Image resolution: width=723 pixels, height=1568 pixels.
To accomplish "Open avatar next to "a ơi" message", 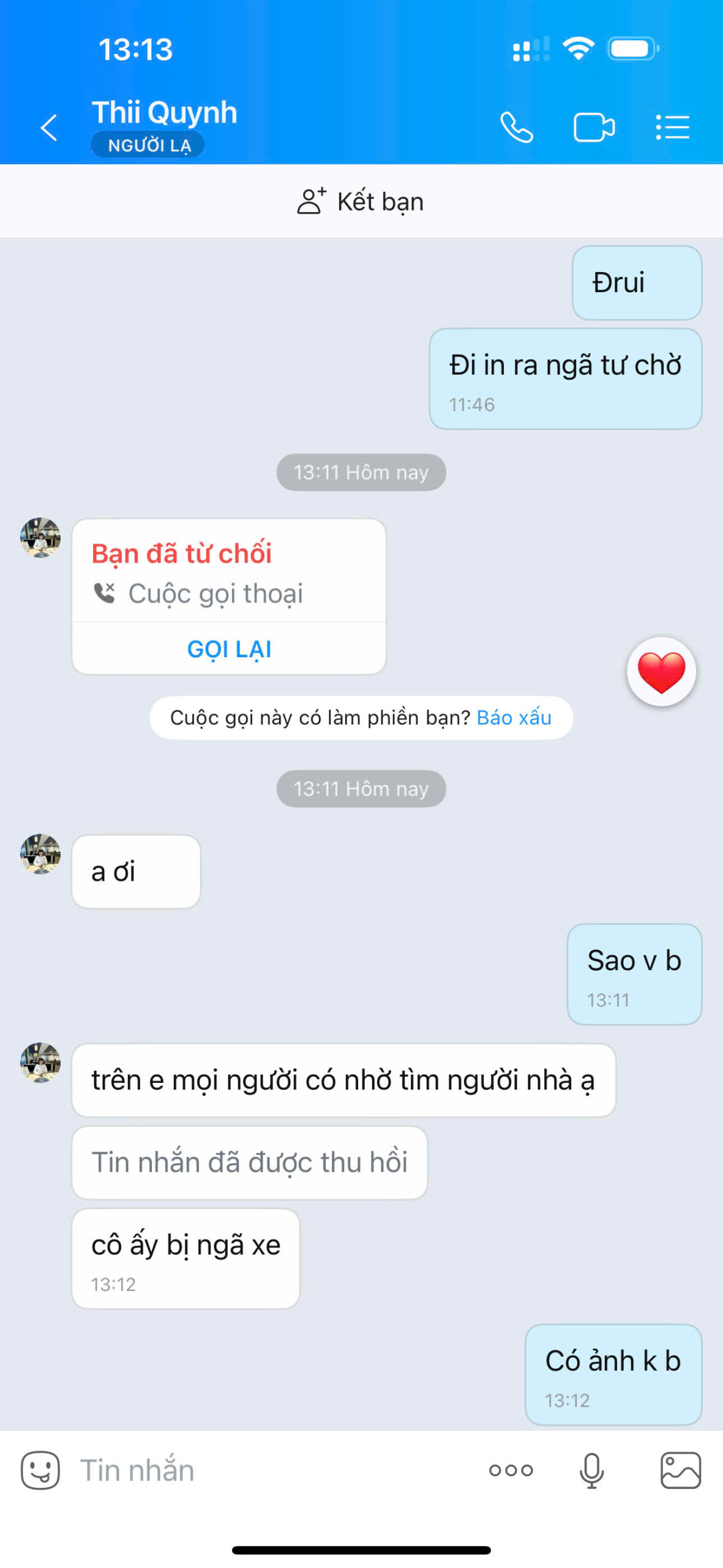I will pos(40,853).
